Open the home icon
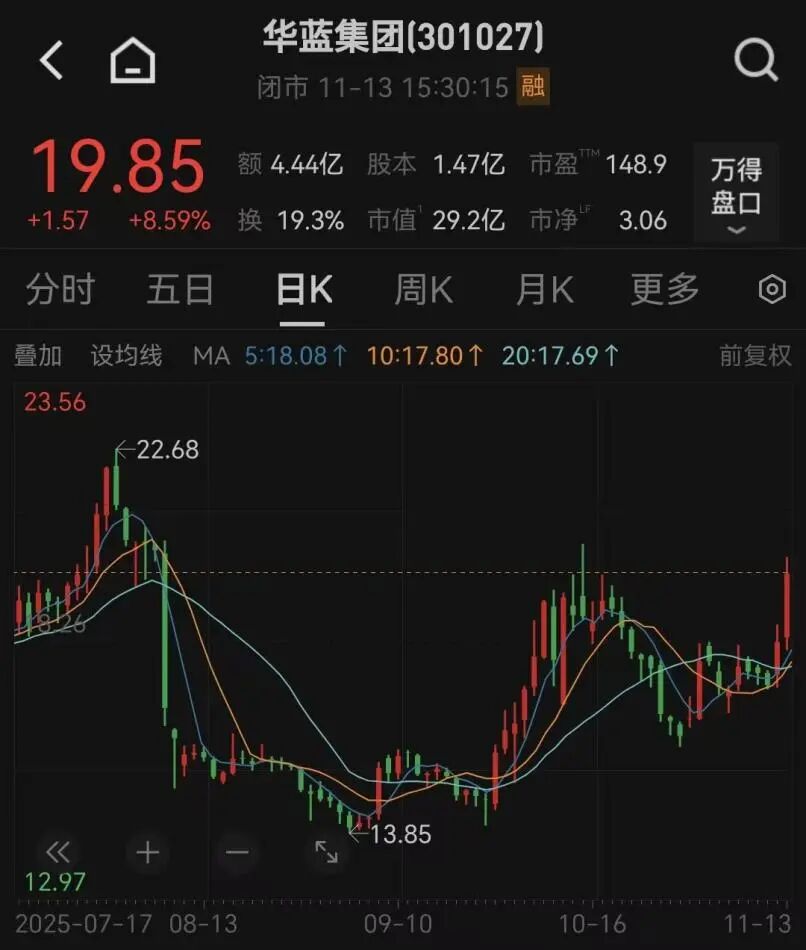806x950 pixels. pos(133,61)
